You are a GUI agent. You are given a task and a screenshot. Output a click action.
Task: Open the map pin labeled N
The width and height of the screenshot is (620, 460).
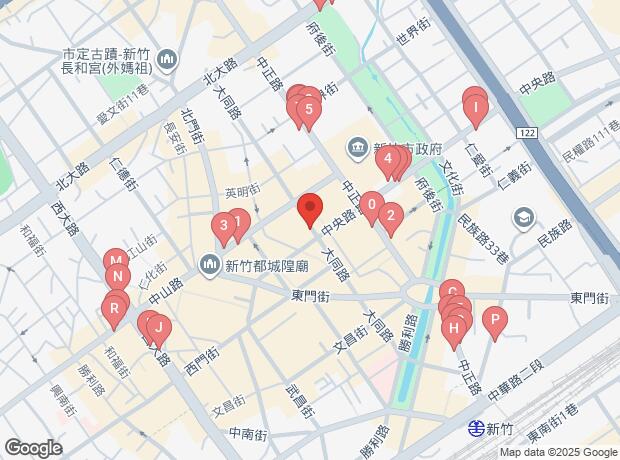coord(118,277)
